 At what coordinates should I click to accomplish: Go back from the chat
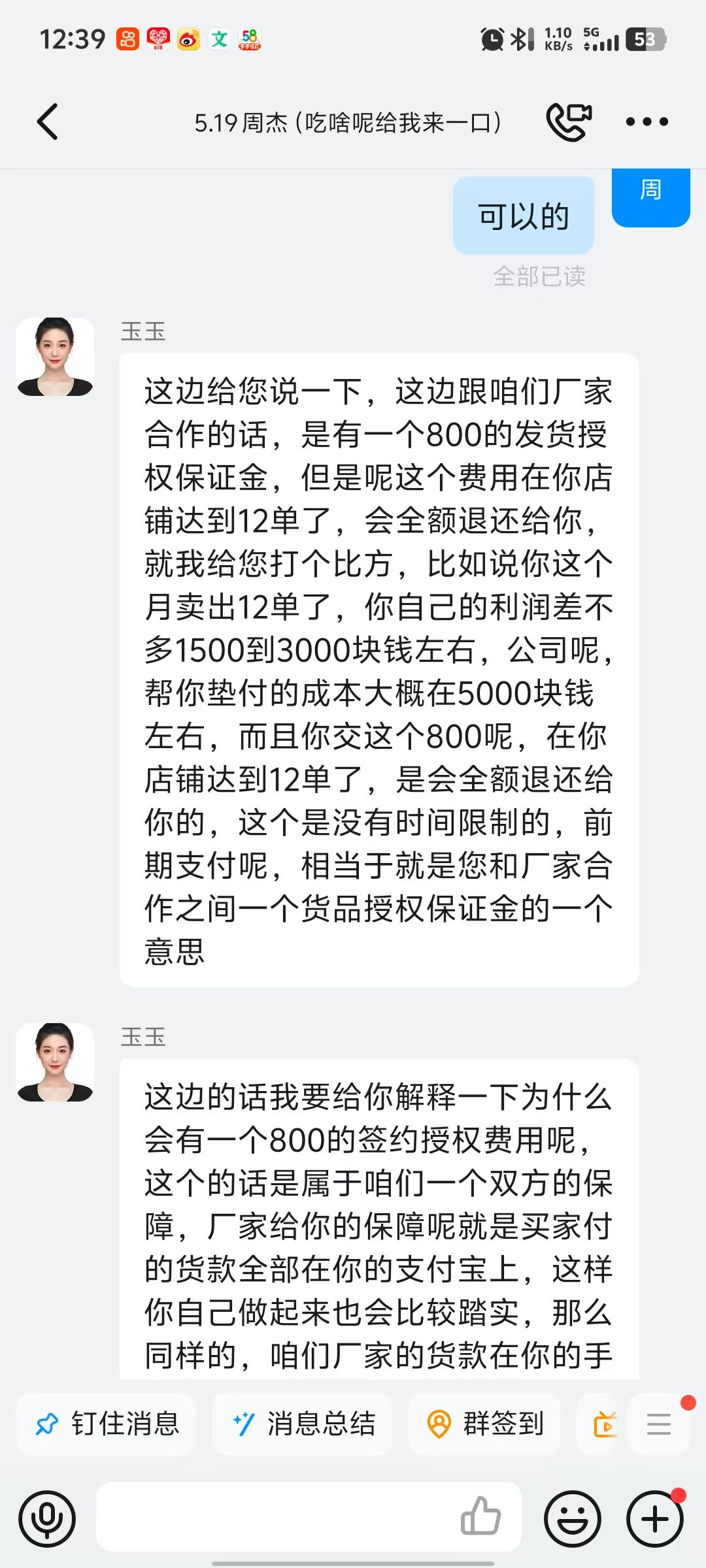tap(48, 122)
